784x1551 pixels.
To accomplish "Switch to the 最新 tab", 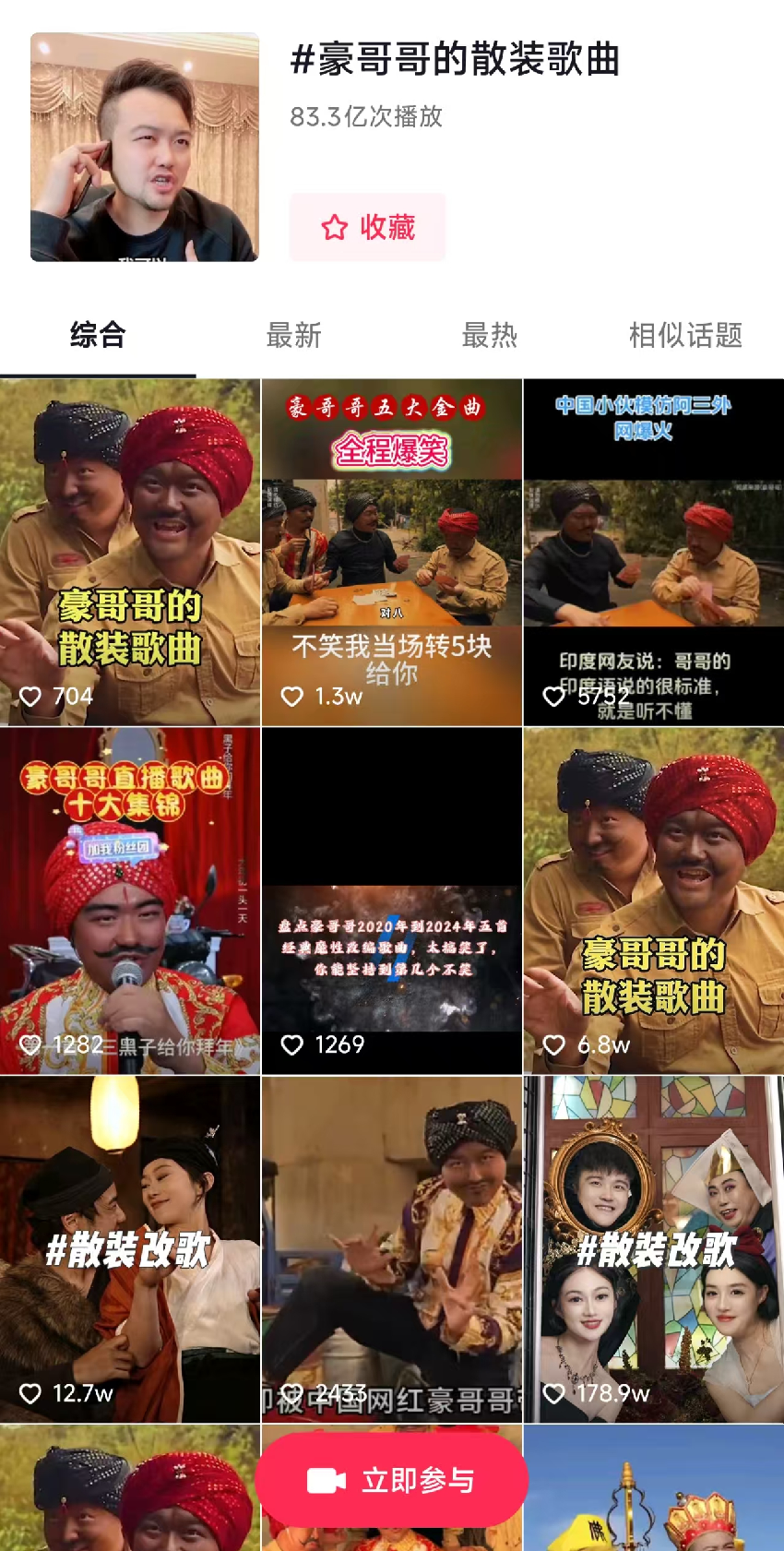I will pos(293,336).
